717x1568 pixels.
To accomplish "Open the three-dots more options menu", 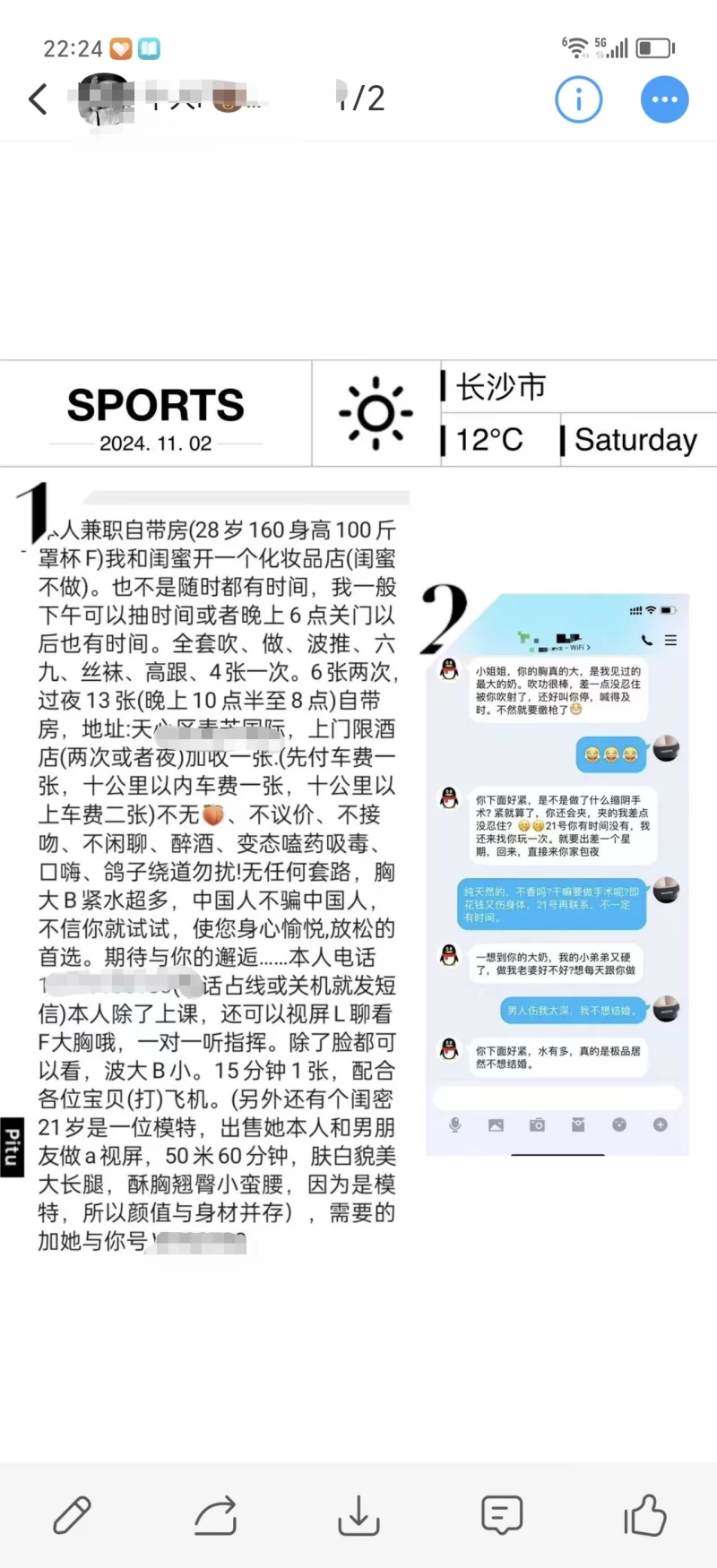I will (664, 99).
